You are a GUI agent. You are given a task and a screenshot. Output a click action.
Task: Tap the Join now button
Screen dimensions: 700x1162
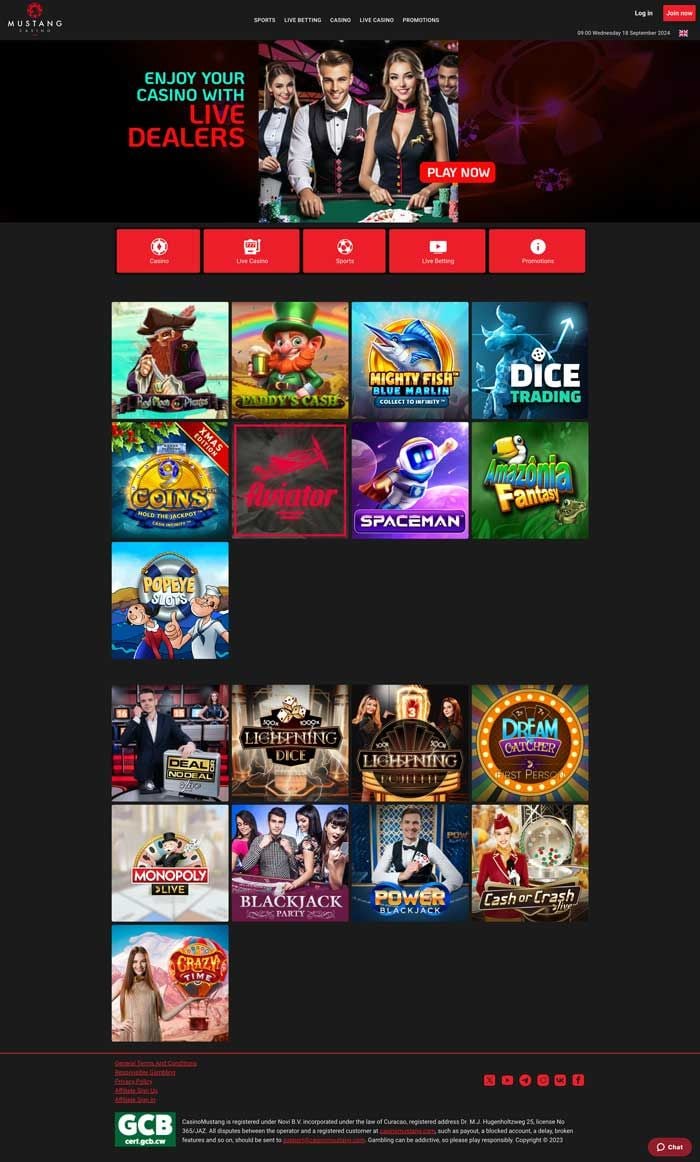click(678, 13)
